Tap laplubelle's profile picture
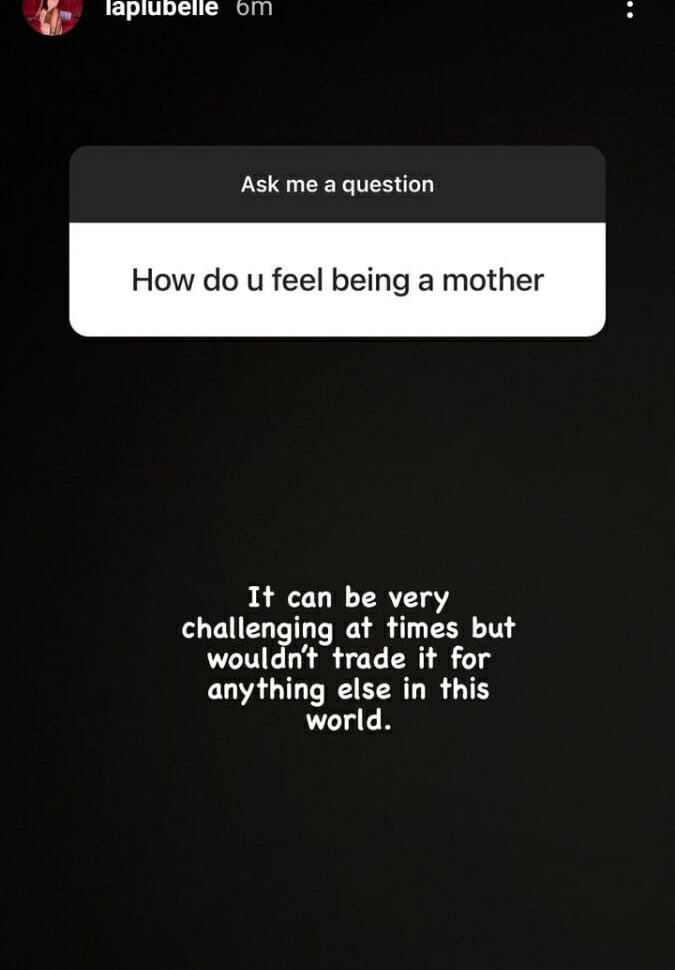This screenshot has width=675, height=970. coord(52,14)
